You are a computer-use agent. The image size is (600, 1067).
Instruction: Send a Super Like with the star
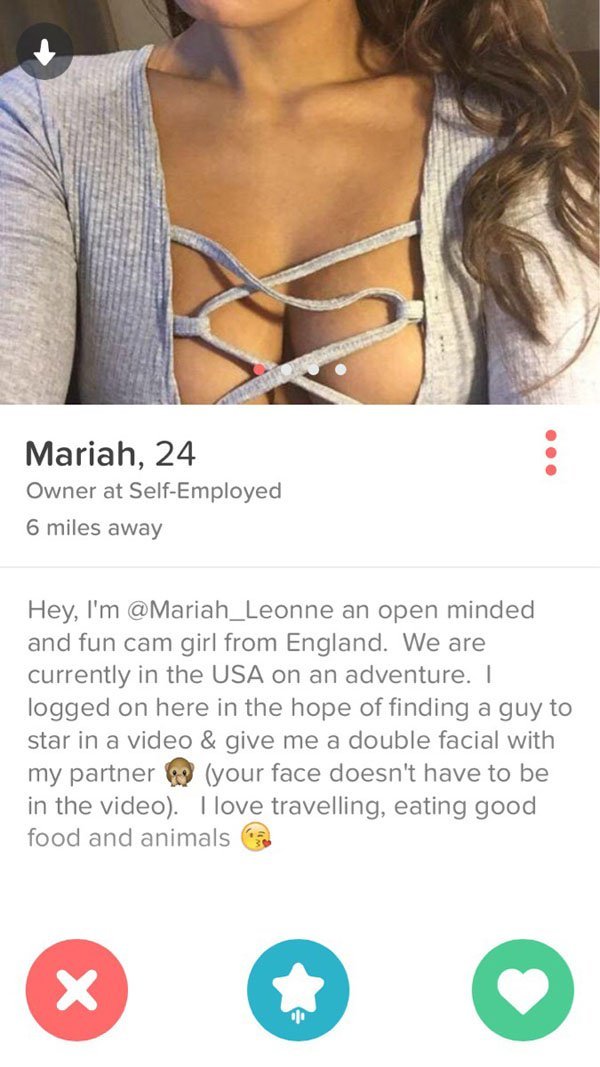click(x=299, y=990)
